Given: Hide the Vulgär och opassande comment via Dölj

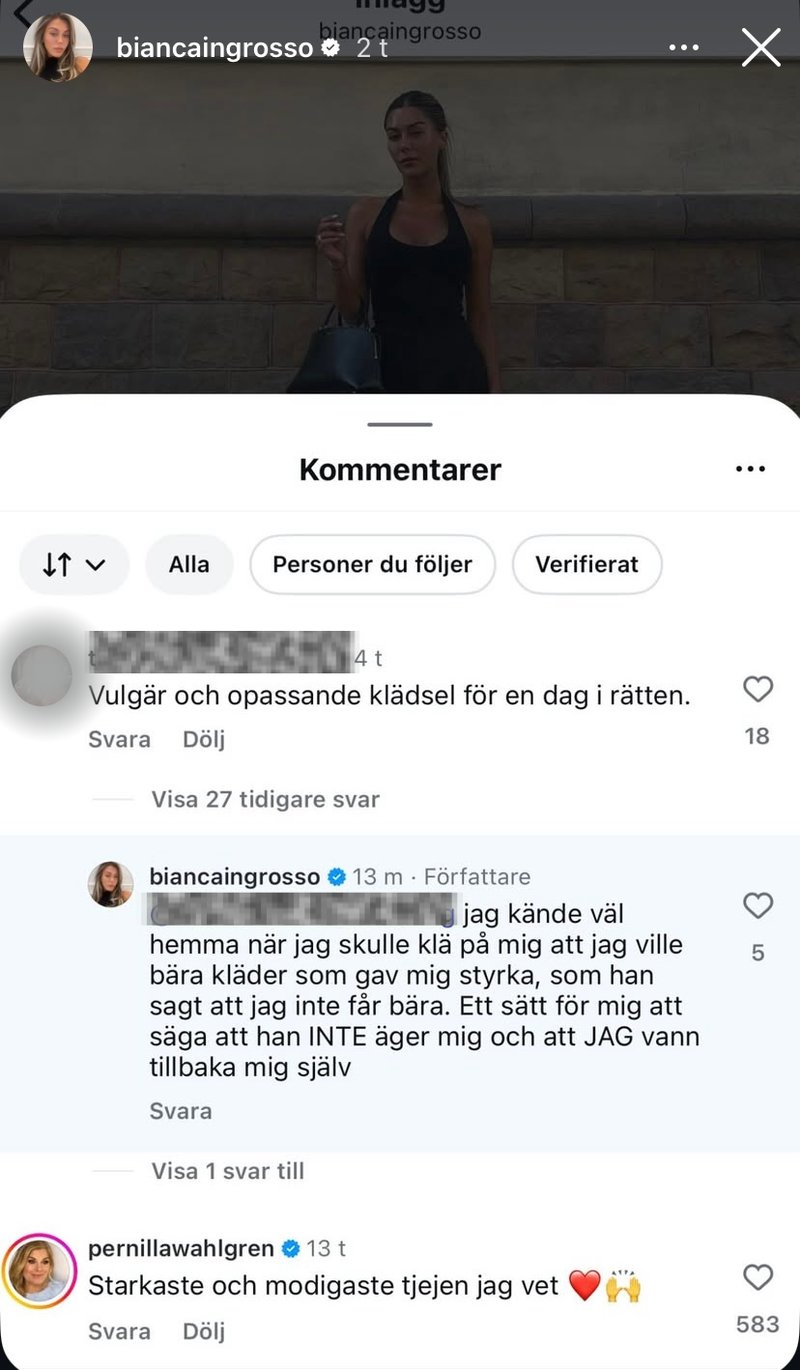Looking at the screenshot, I should [203, 740].
